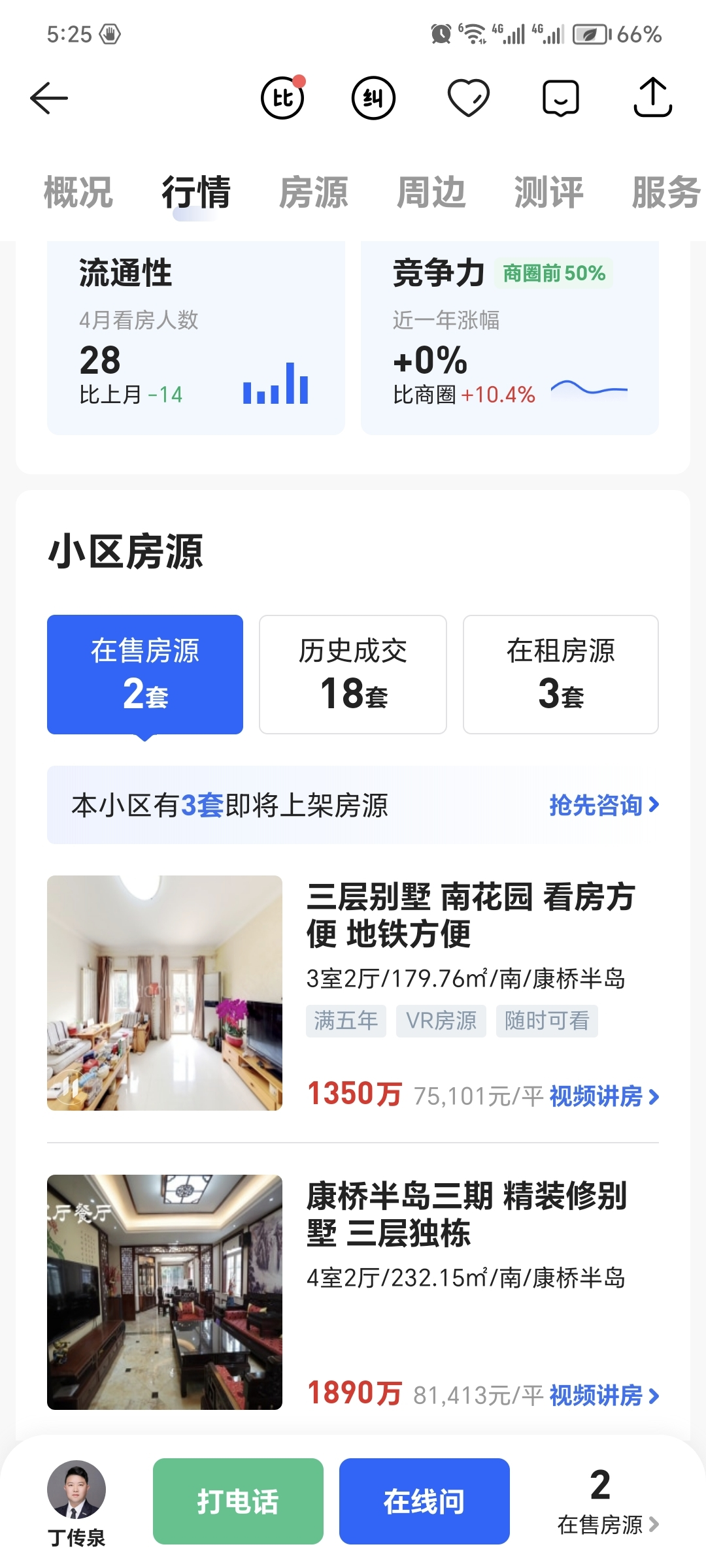The height and width of the screenshot is (1568, 706).
Task: Select 在租房源 3套 option
Action: click(x=561, y=674)
